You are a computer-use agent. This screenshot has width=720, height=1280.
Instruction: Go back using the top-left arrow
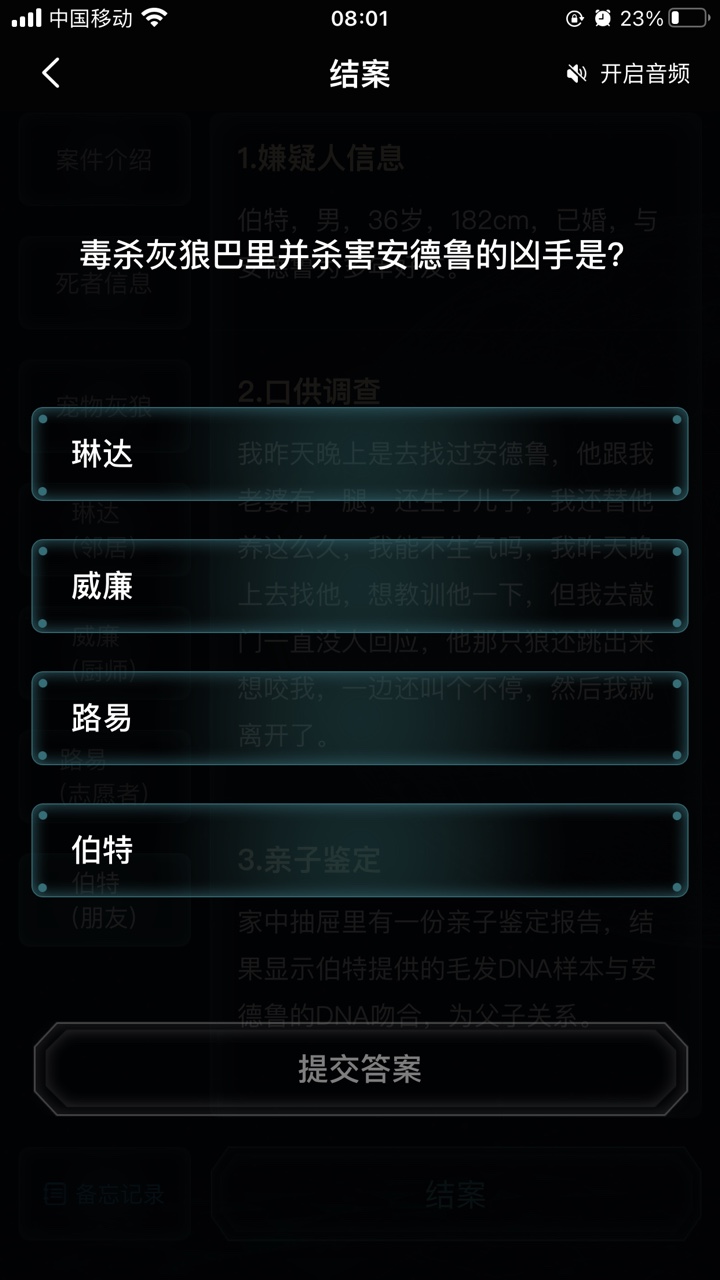[51, 73]
